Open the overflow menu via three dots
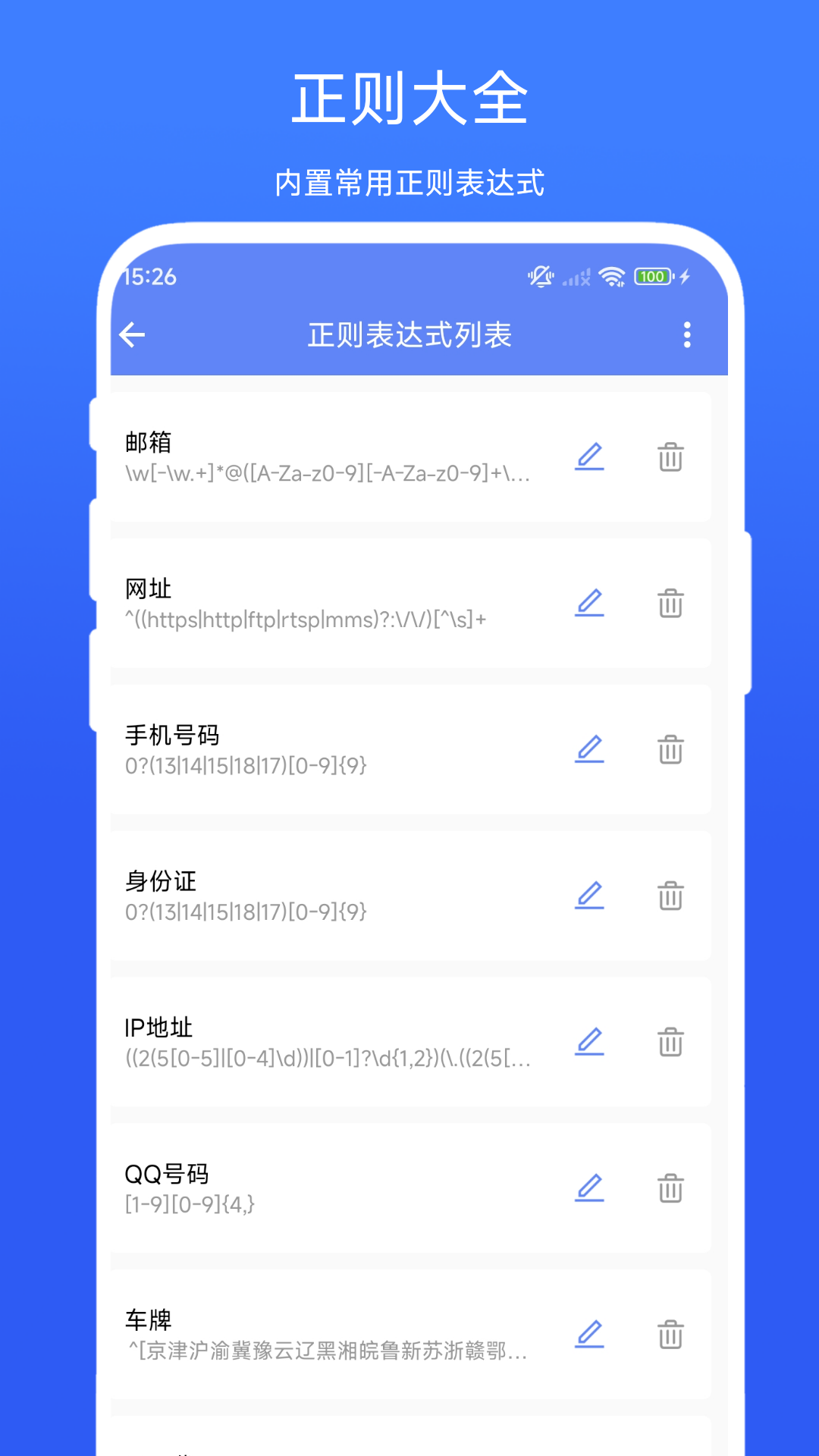 pyautogui.click(x=687, y=334)
